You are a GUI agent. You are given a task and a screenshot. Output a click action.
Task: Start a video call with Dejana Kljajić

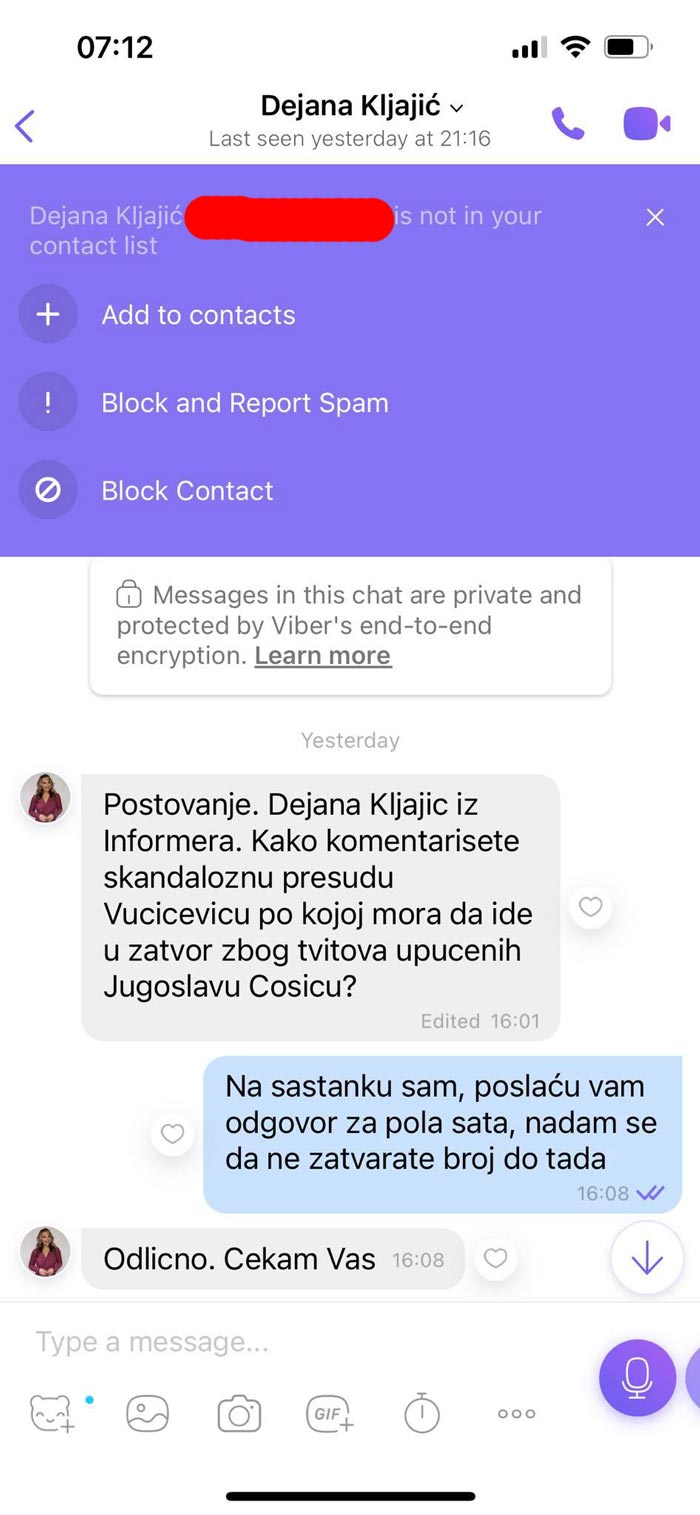(x=646, y=124)
